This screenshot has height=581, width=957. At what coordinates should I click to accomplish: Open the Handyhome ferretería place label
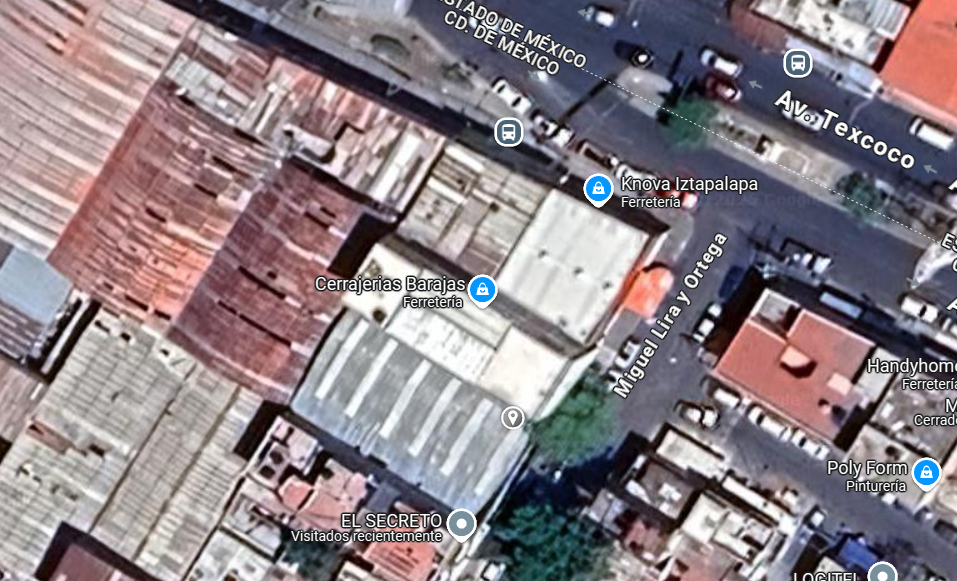tap(911, 367)
